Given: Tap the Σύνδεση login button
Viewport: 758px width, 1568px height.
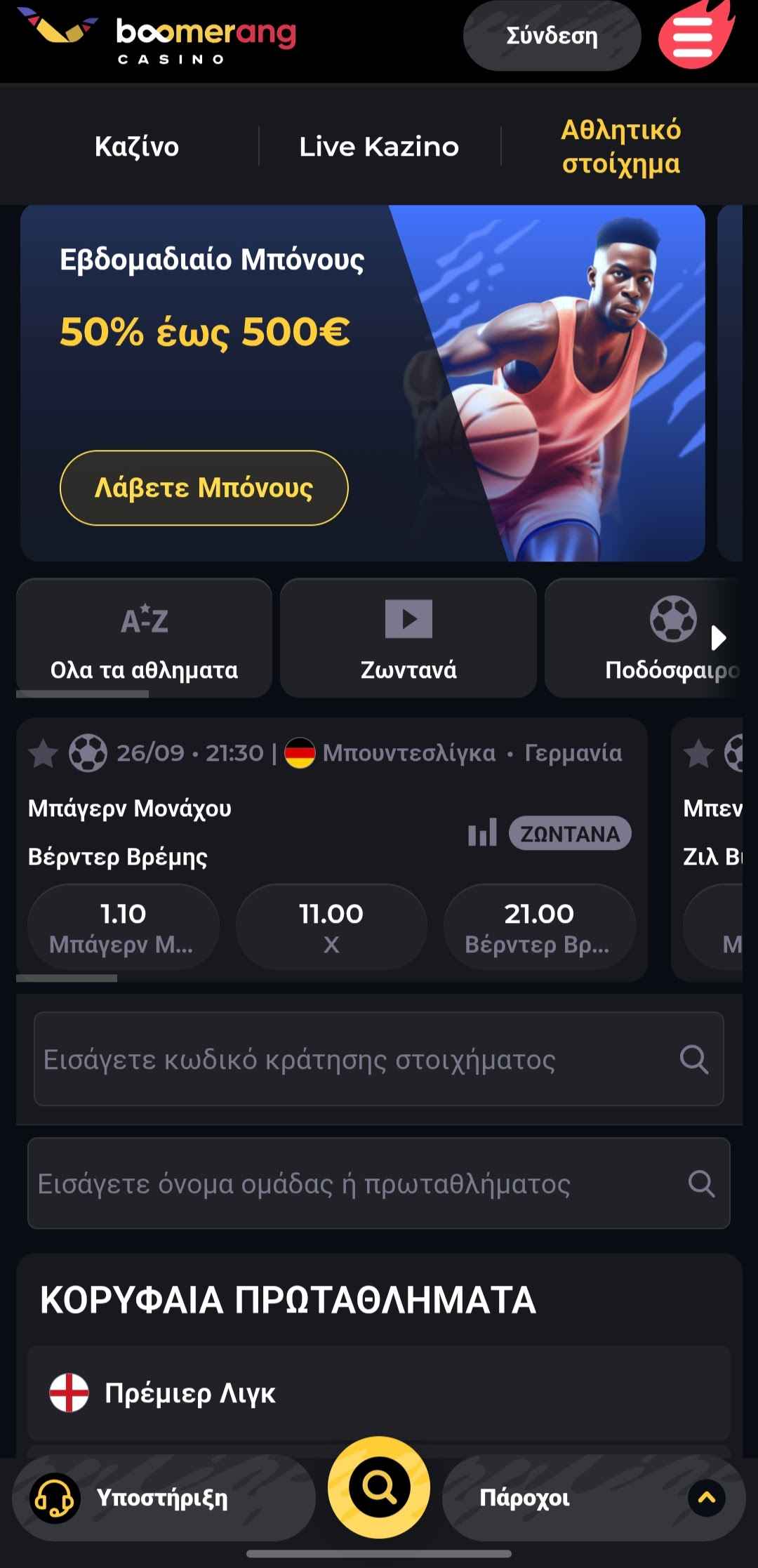Looking at the screenshot, I should 552,36.
